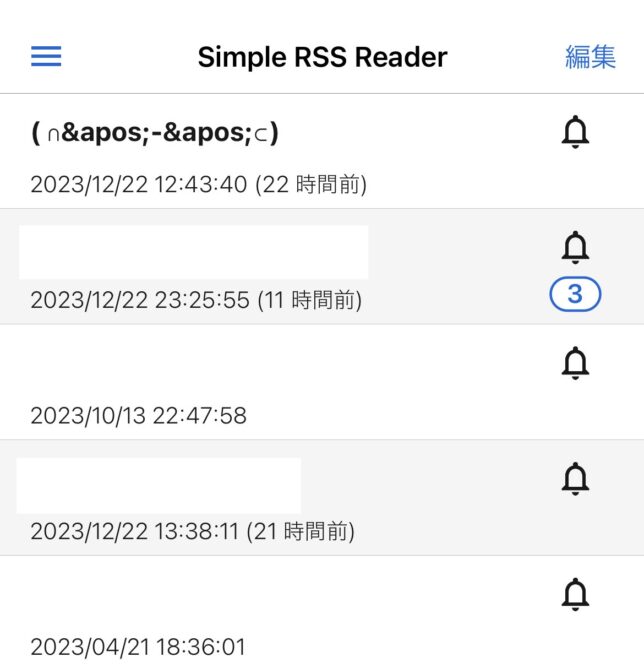Open the hamburger drawer menu
The width and height of the screenshot is (644, 668).
(x=46, y=56)
